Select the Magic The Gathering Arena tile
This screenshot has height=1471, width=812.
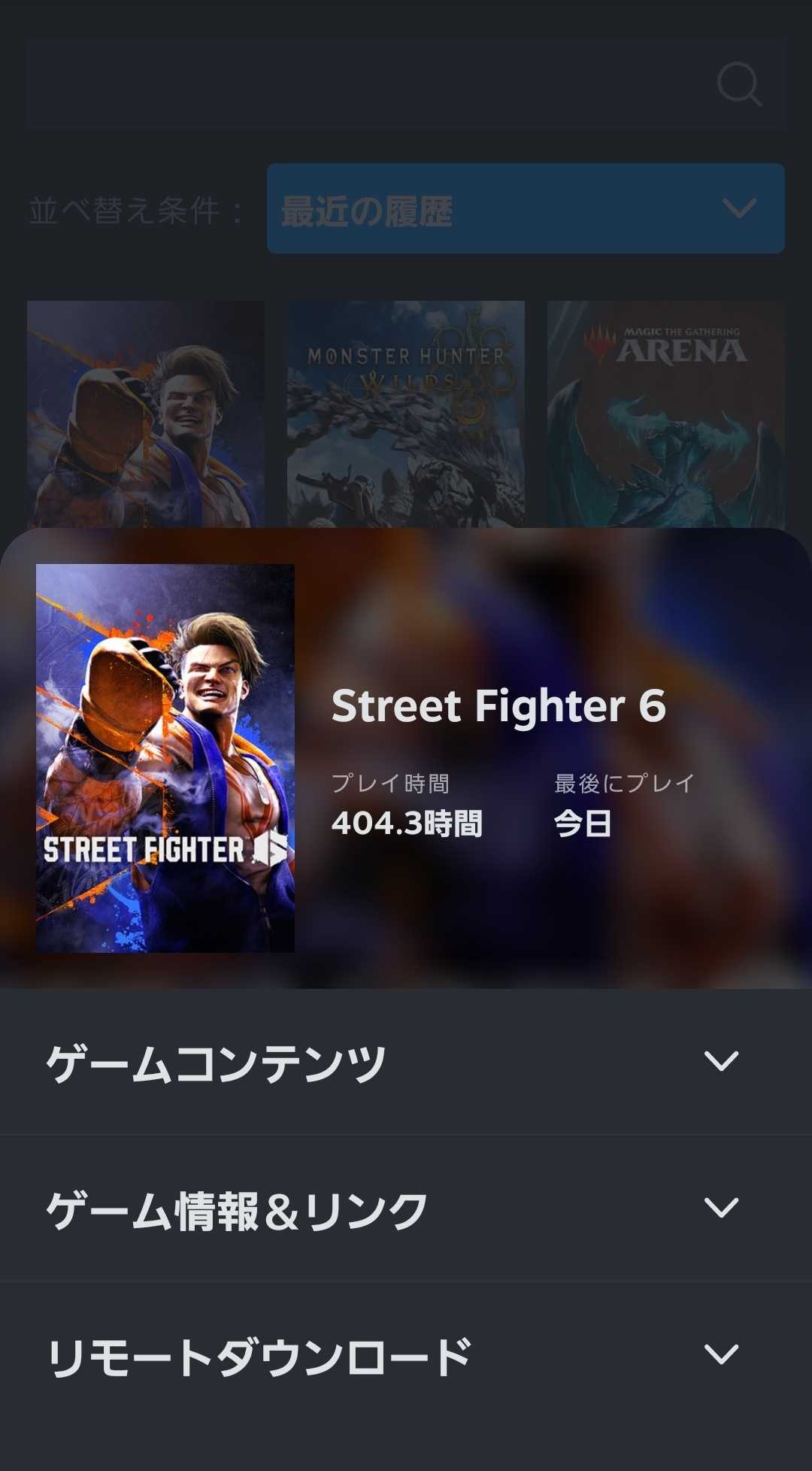(666, 414)
